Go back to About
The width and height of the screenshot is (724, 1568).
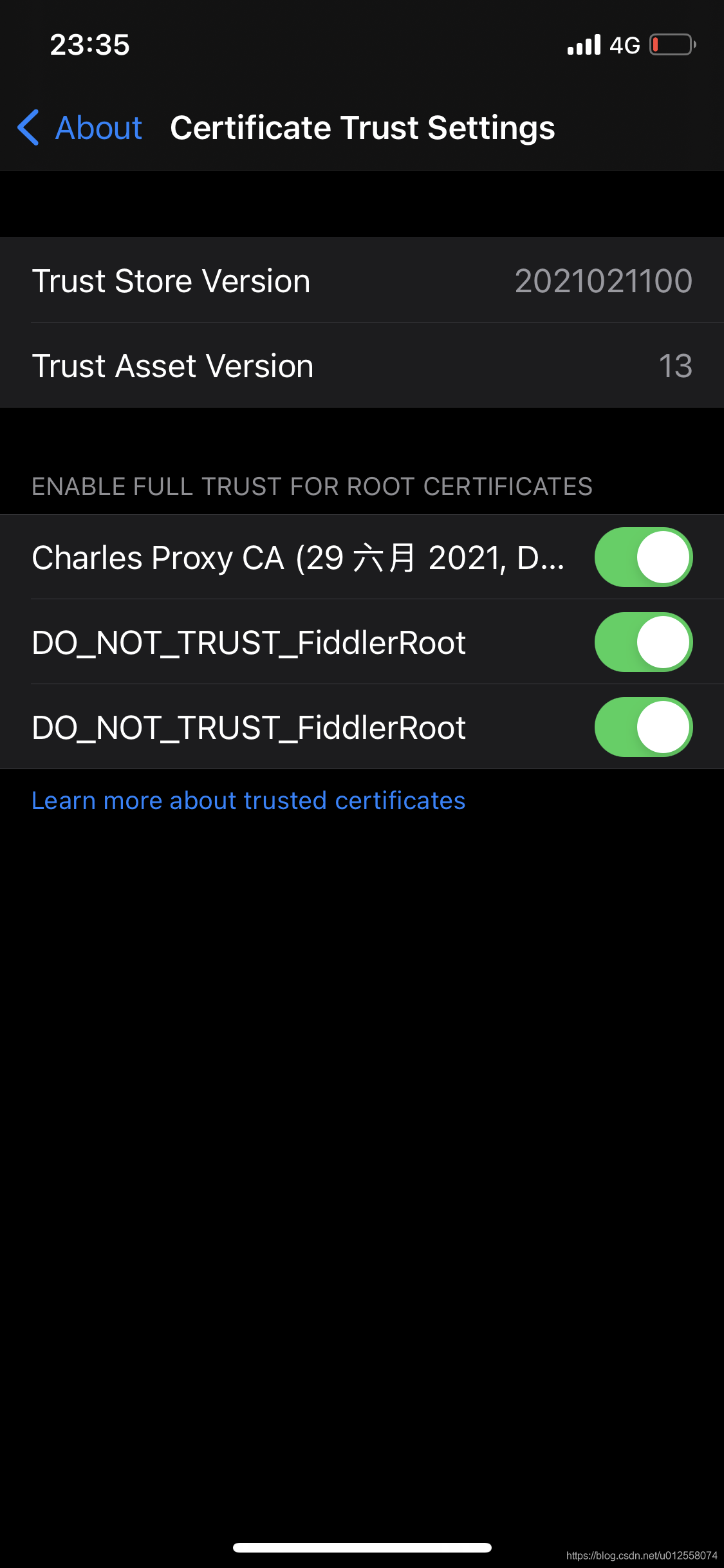pos(80,127)
